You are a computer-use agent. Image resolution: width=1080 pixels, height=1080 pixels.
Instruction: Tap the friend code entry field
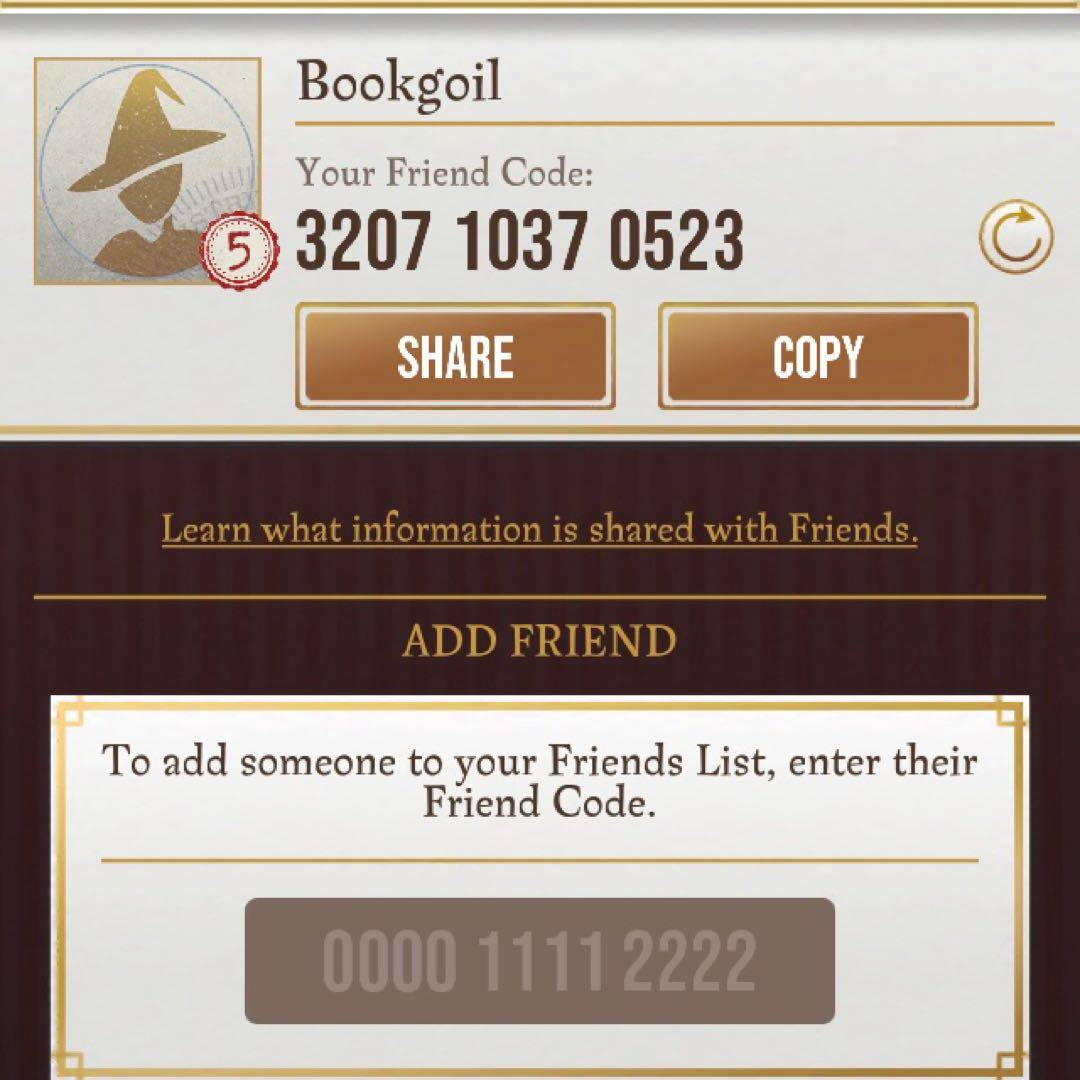[540, 961]
